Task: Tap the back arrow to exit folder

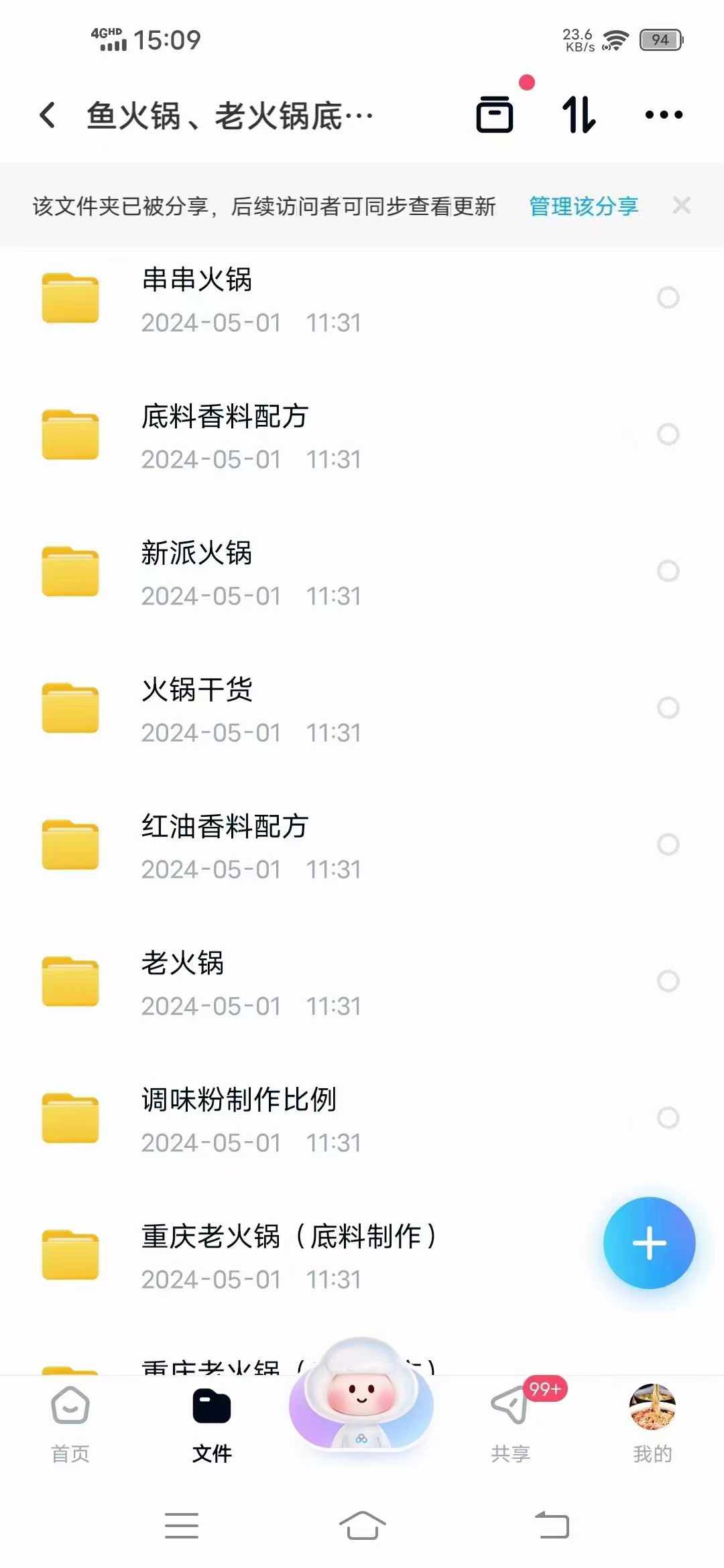Action: pyautogui.click(x=47, y=114)
